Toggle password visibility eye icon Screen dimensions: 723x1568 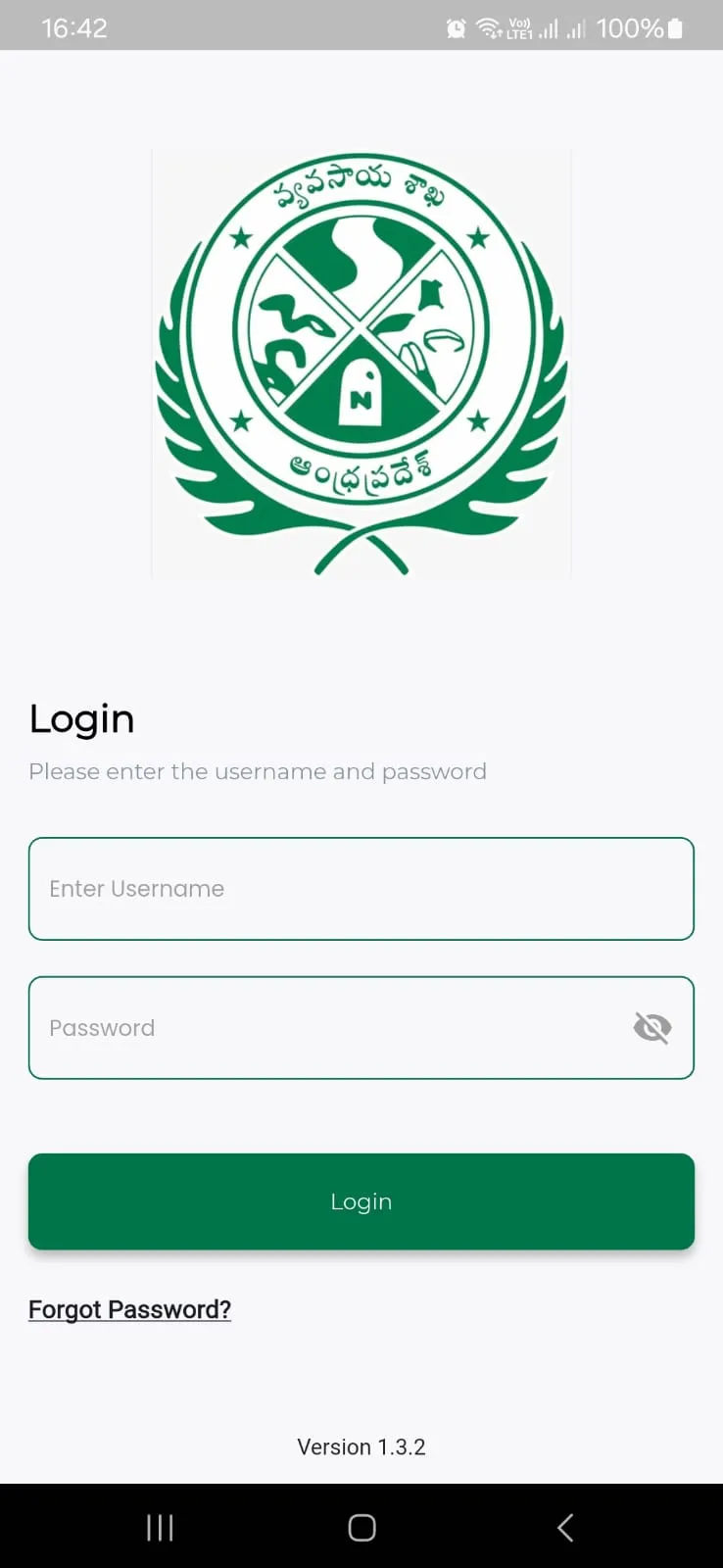coord(652,1028)
